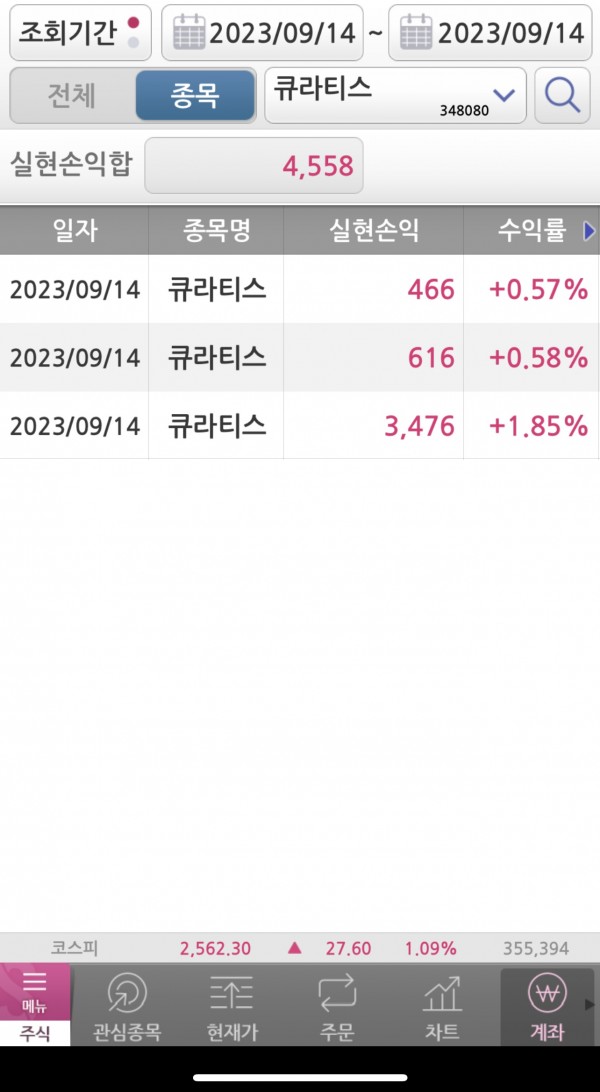Open the end date picker
The width and height of the screenshot is (600, 1092).
point(492,33)
